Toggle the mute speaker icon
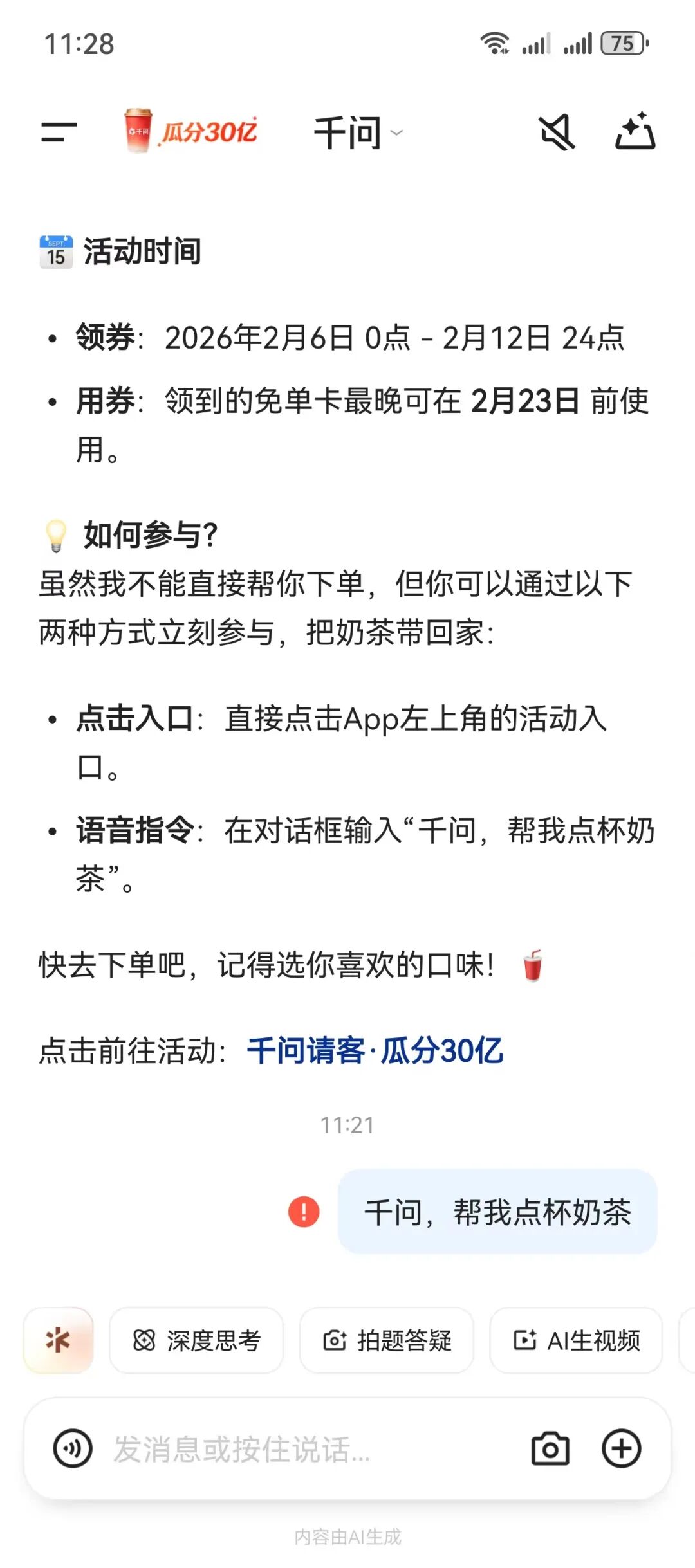This screenshot has height=1568, width=695. (x=557, y=132)
